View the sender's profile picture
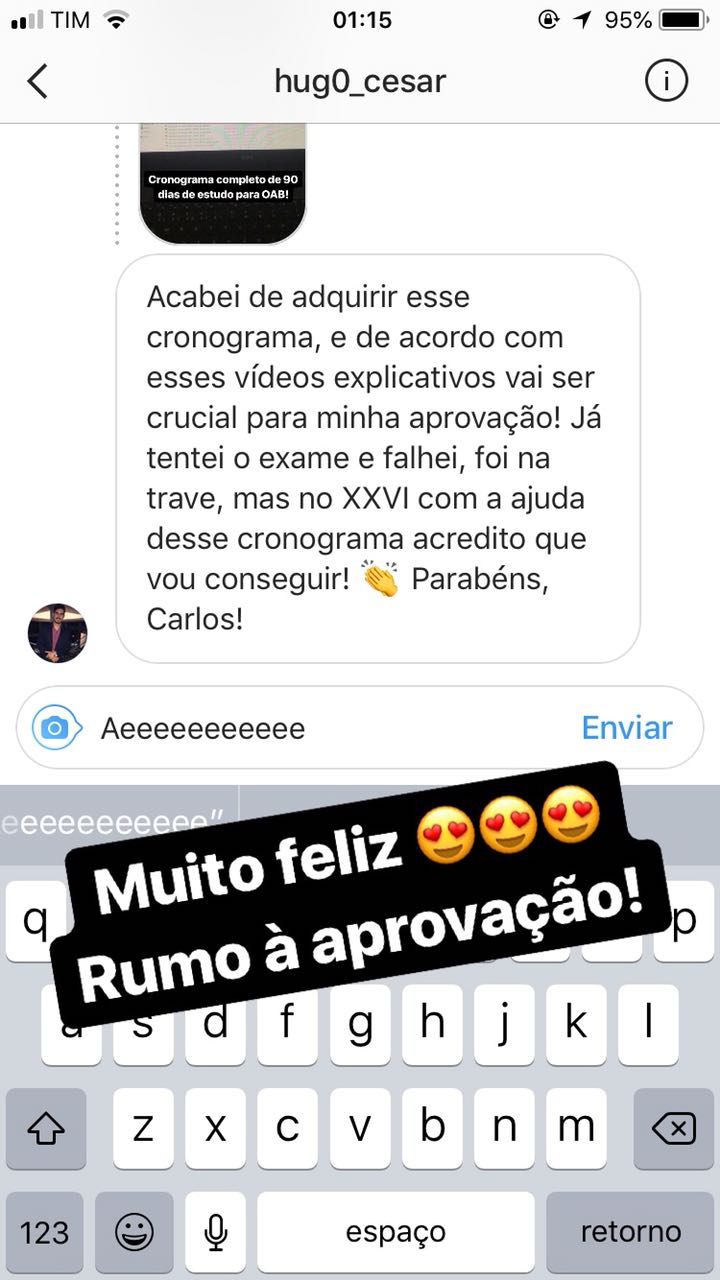The width and height of the screenshot is (720, 1280). (57, 633)
